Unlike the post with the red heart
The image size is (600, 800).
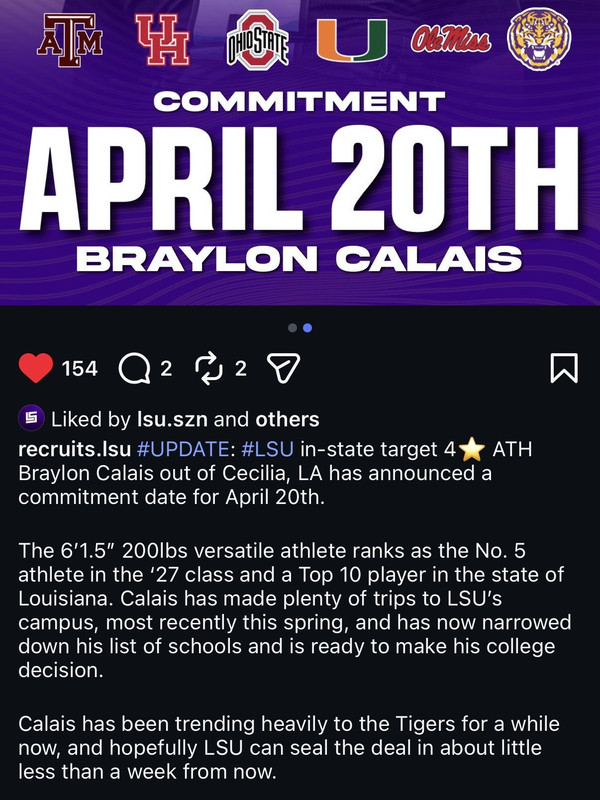click(x=36, y=368)
